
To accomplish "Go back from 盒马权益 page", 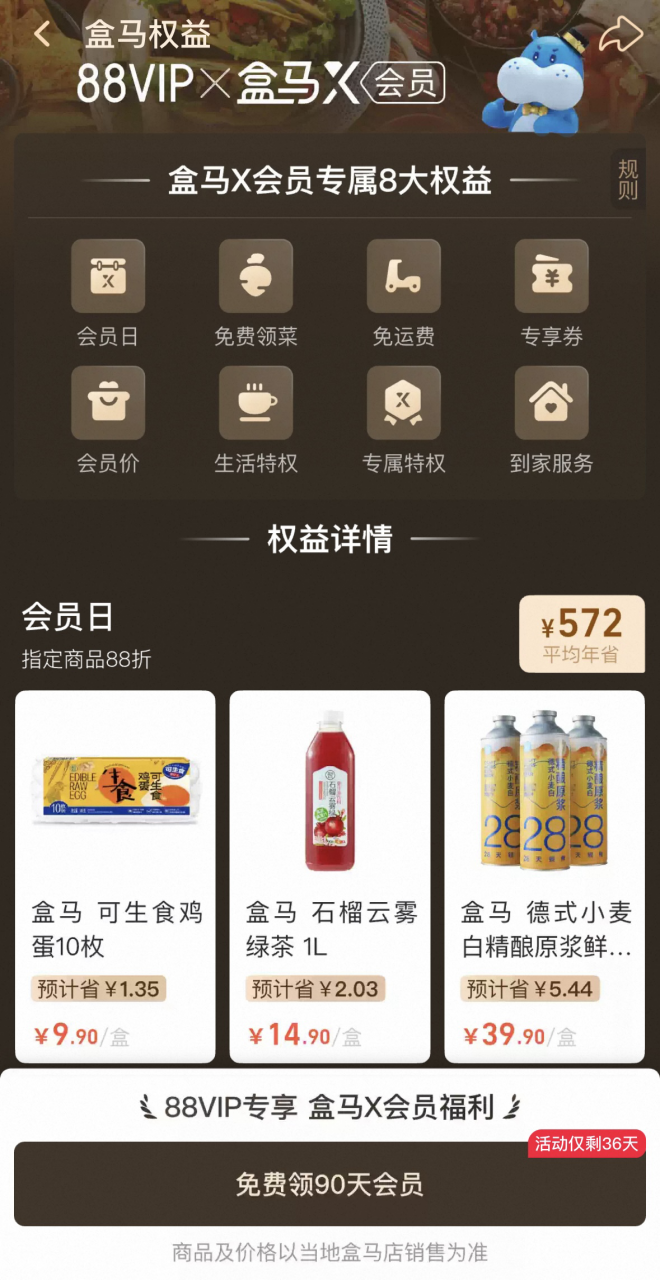I will click(42, 34).
